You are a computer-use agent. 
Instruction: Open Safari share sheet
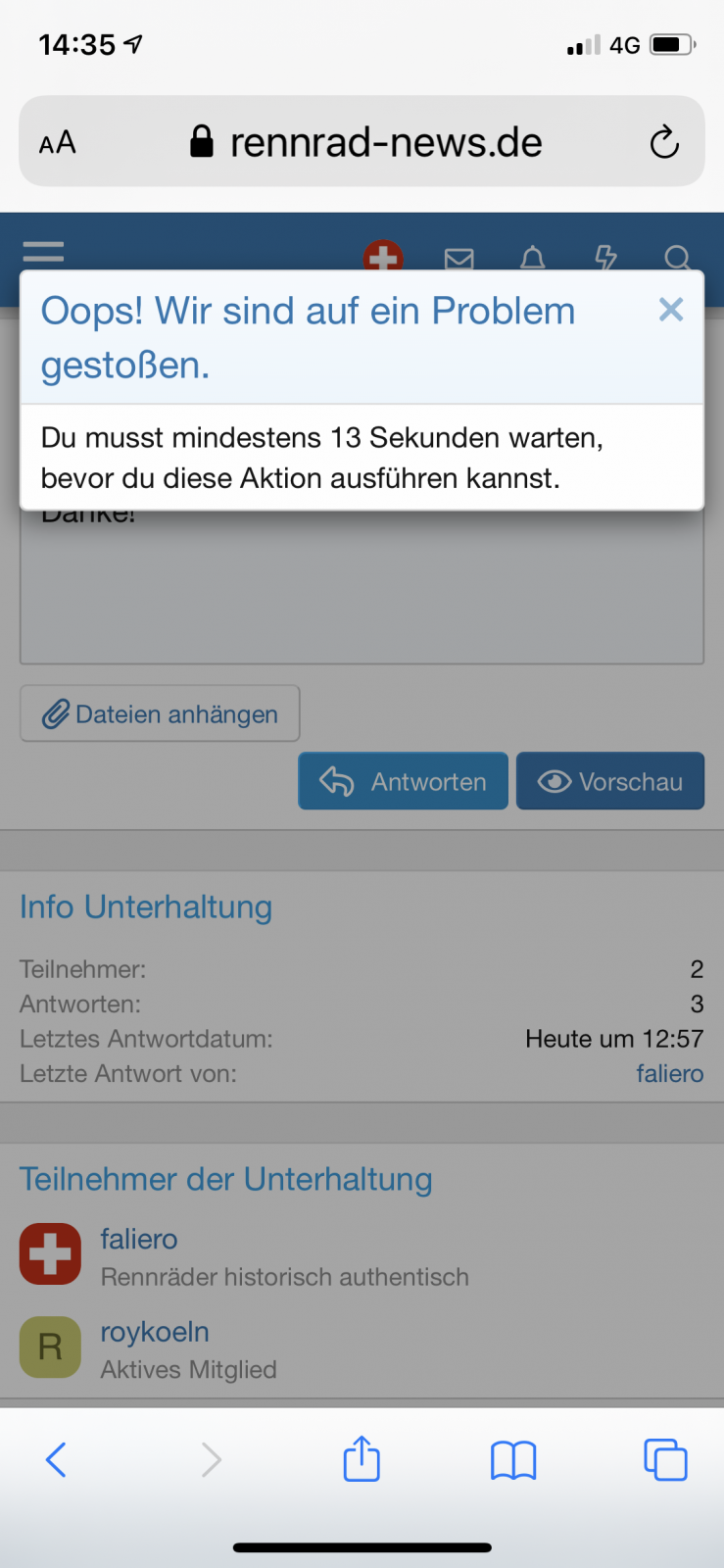coord(362,1458)
